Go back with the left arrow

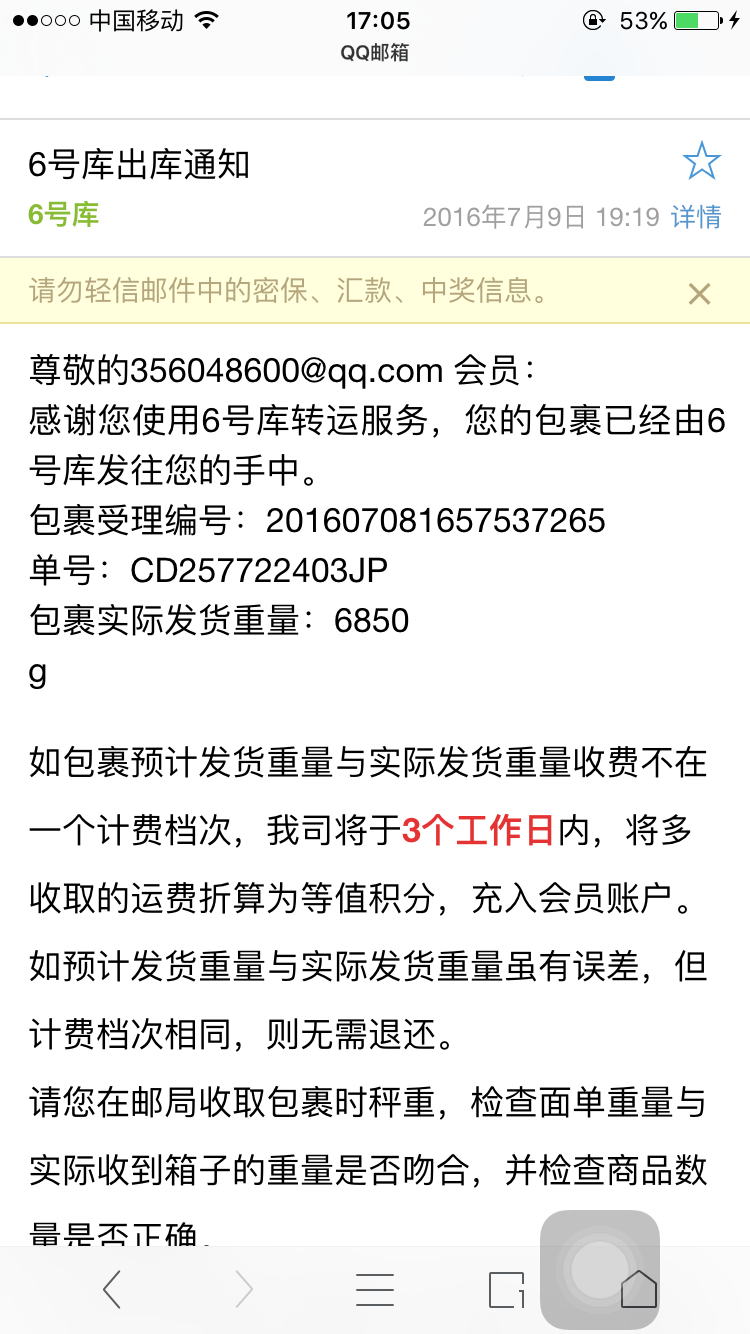click(x=112, y=1290)
